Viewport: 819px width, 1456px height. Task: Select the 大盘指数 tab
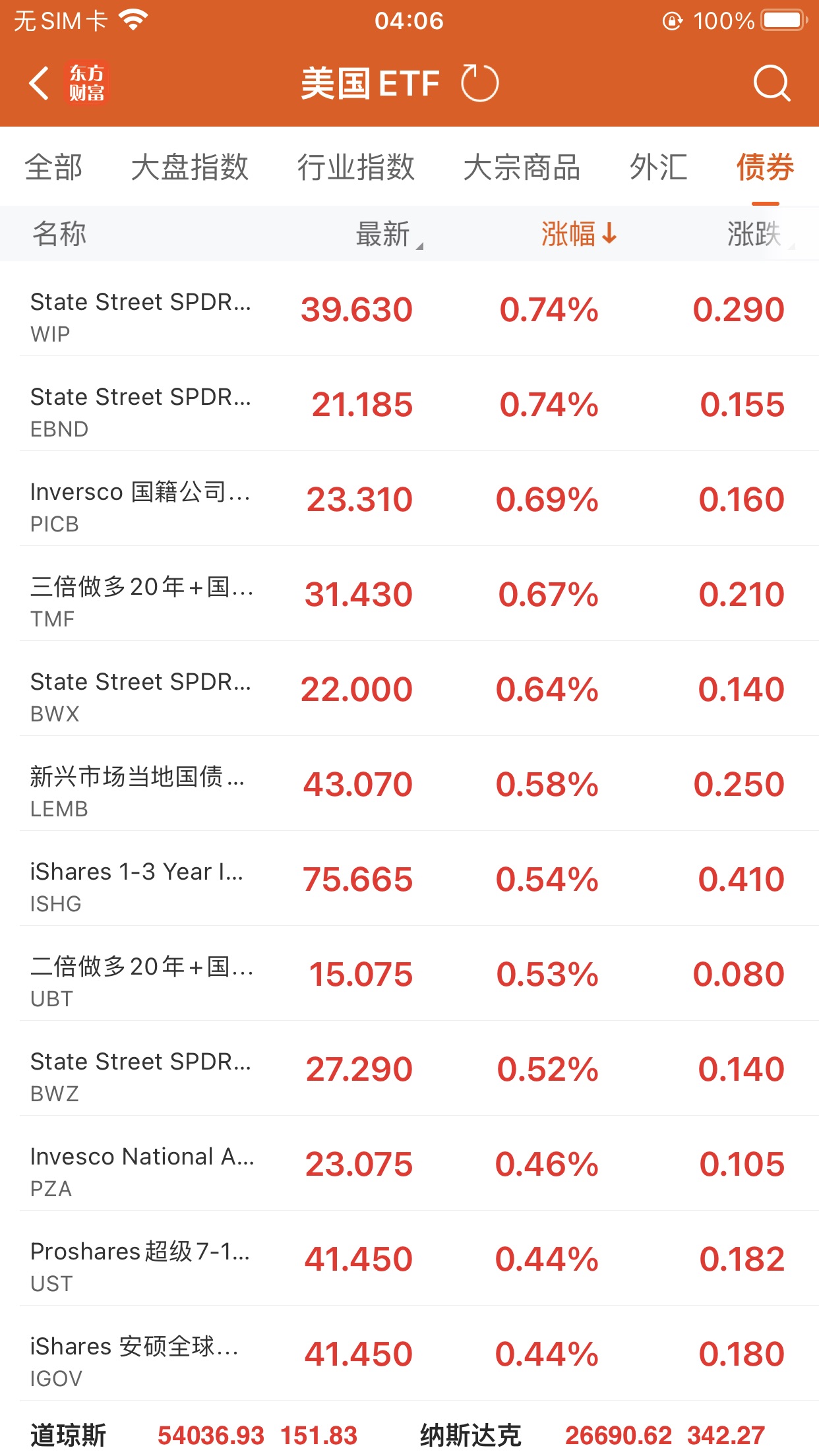pos(189,167)
